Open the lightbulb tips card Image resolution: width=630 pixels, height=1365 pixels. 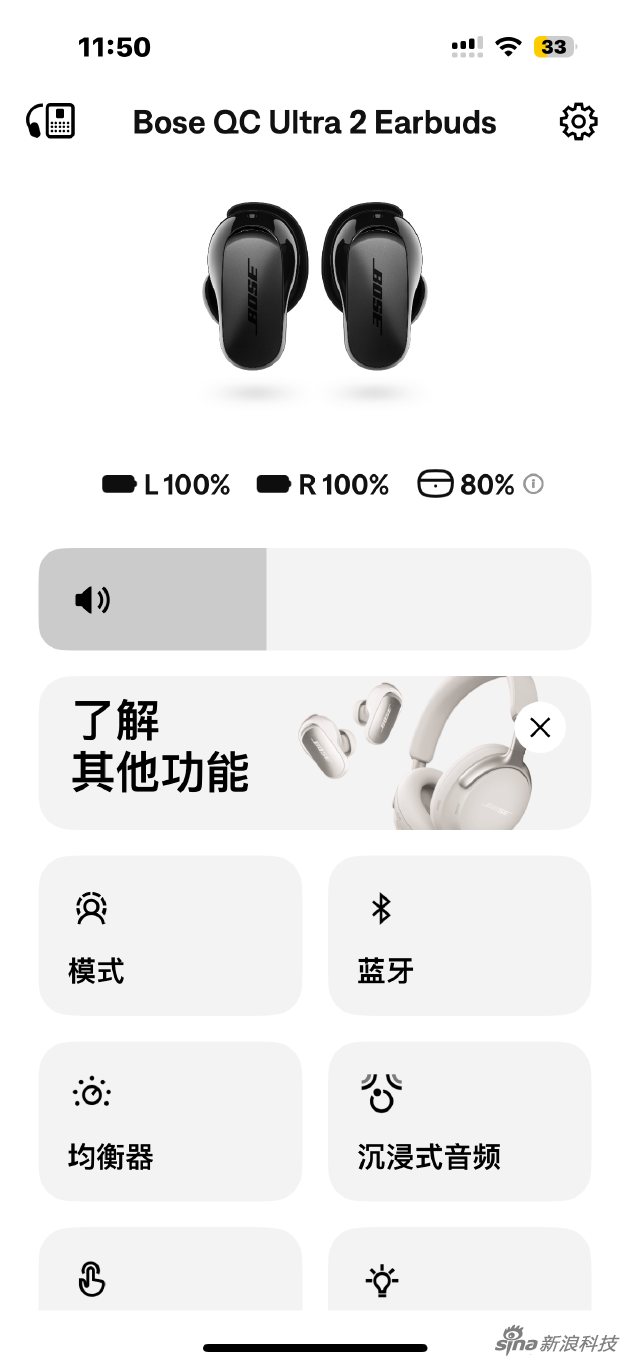pyautogui.click(x=459, y=1272)
